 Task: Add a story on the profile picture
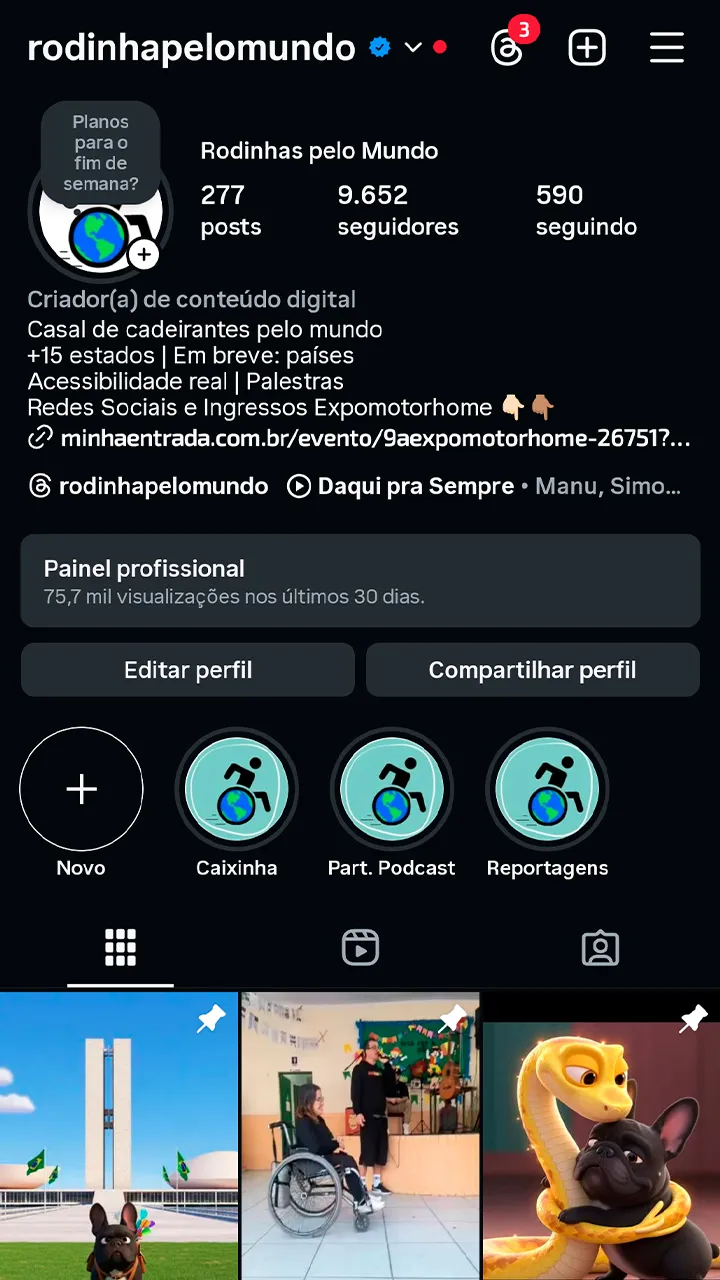click(x=144, y=254)
